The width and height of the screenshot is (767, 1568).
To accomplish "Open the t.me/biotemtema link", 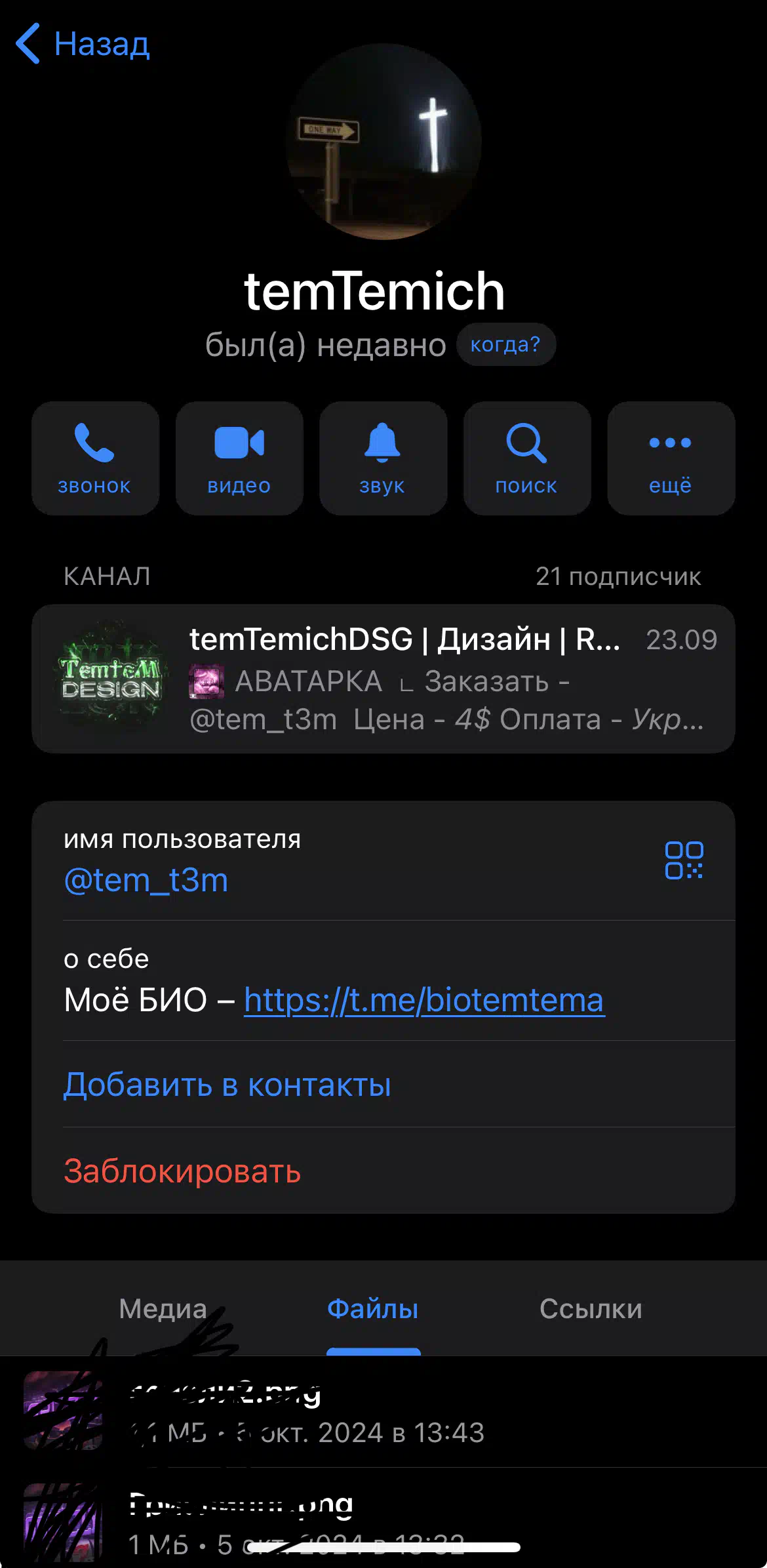I will click(x=424, y=1000).
